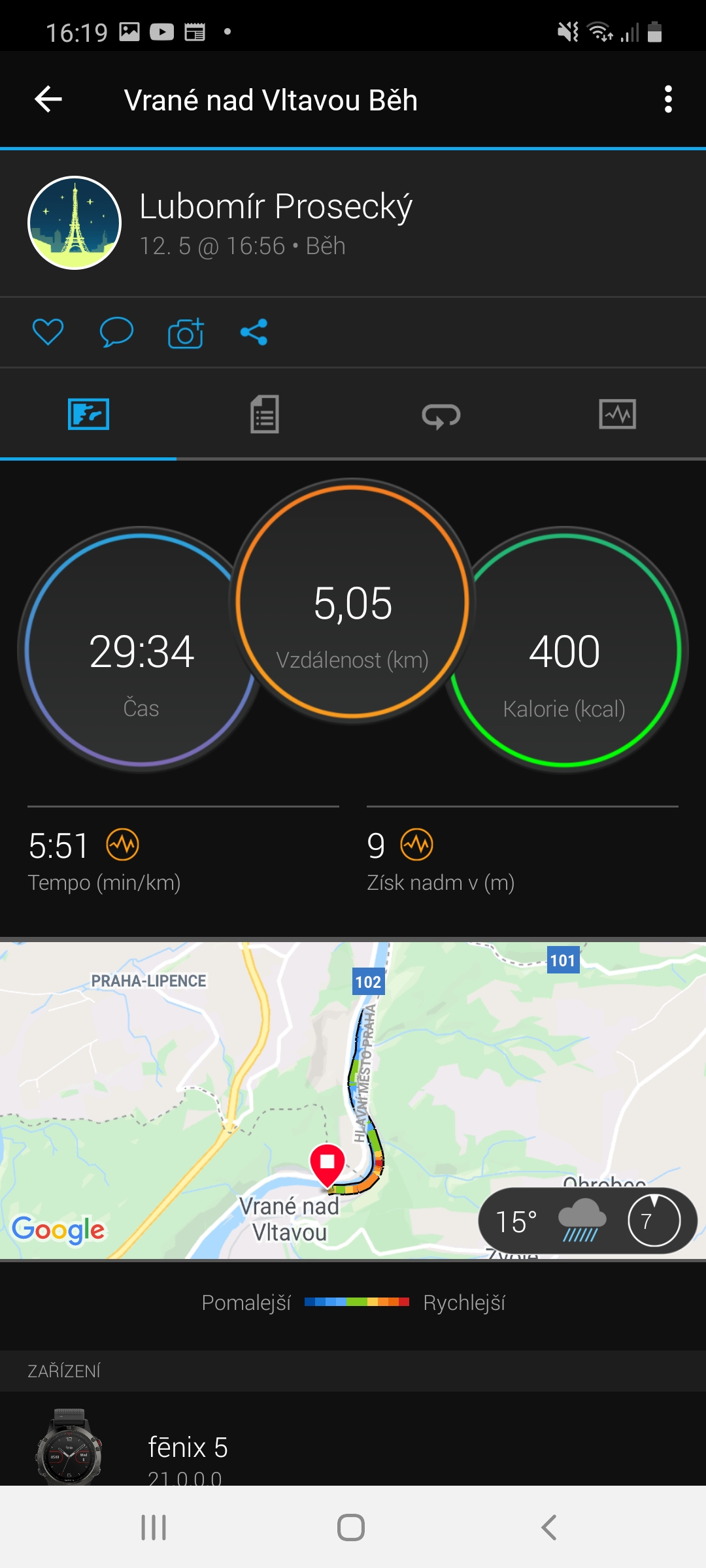This screenshot has width=706, height=1568.
Task: Tap the pace chart icon next to 5:51
Action: coord(123,845)
